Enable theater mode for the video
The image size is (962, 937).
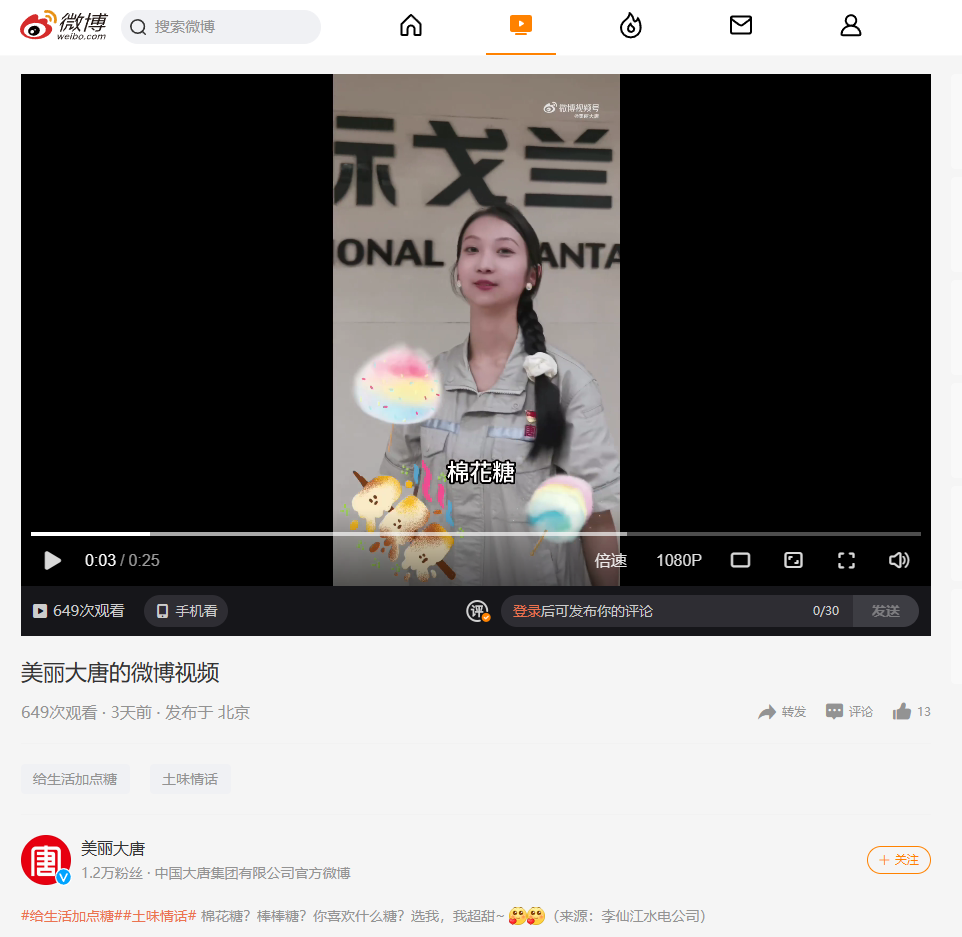[740, 560]
